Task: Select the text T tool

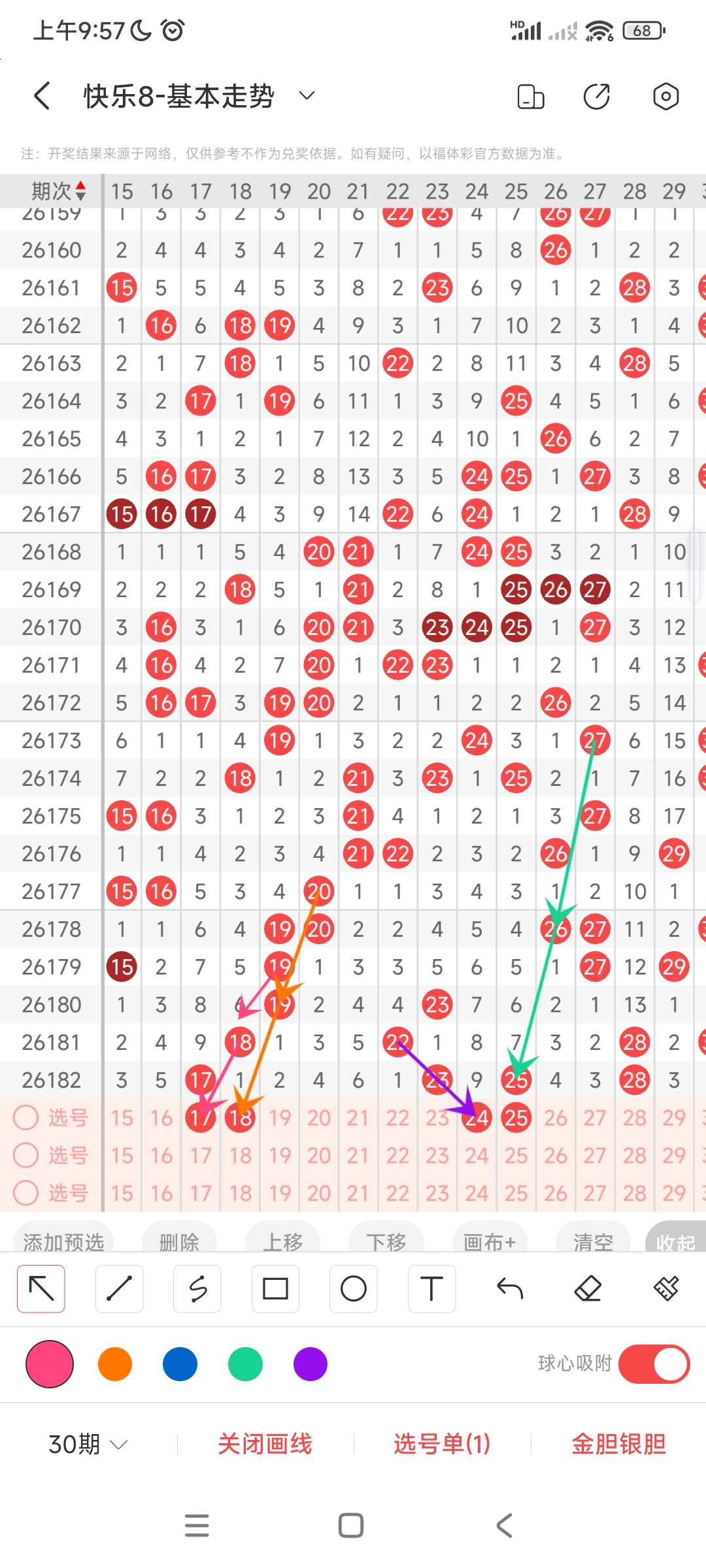Action: click(431, 1288)
